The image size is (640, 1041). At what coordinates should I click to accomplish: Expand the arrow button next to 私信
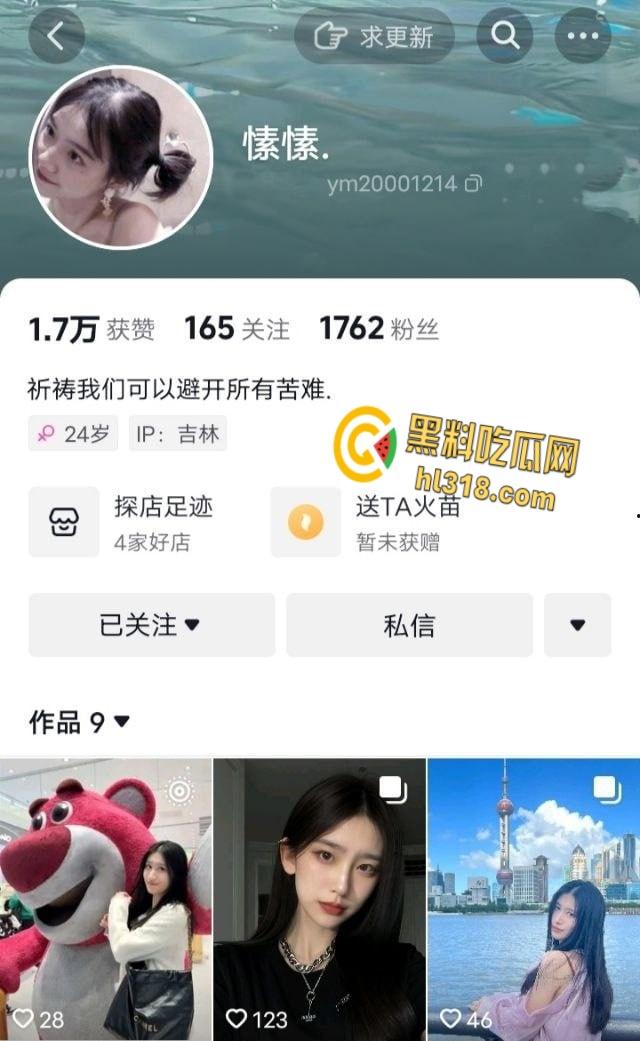[577, 625]
